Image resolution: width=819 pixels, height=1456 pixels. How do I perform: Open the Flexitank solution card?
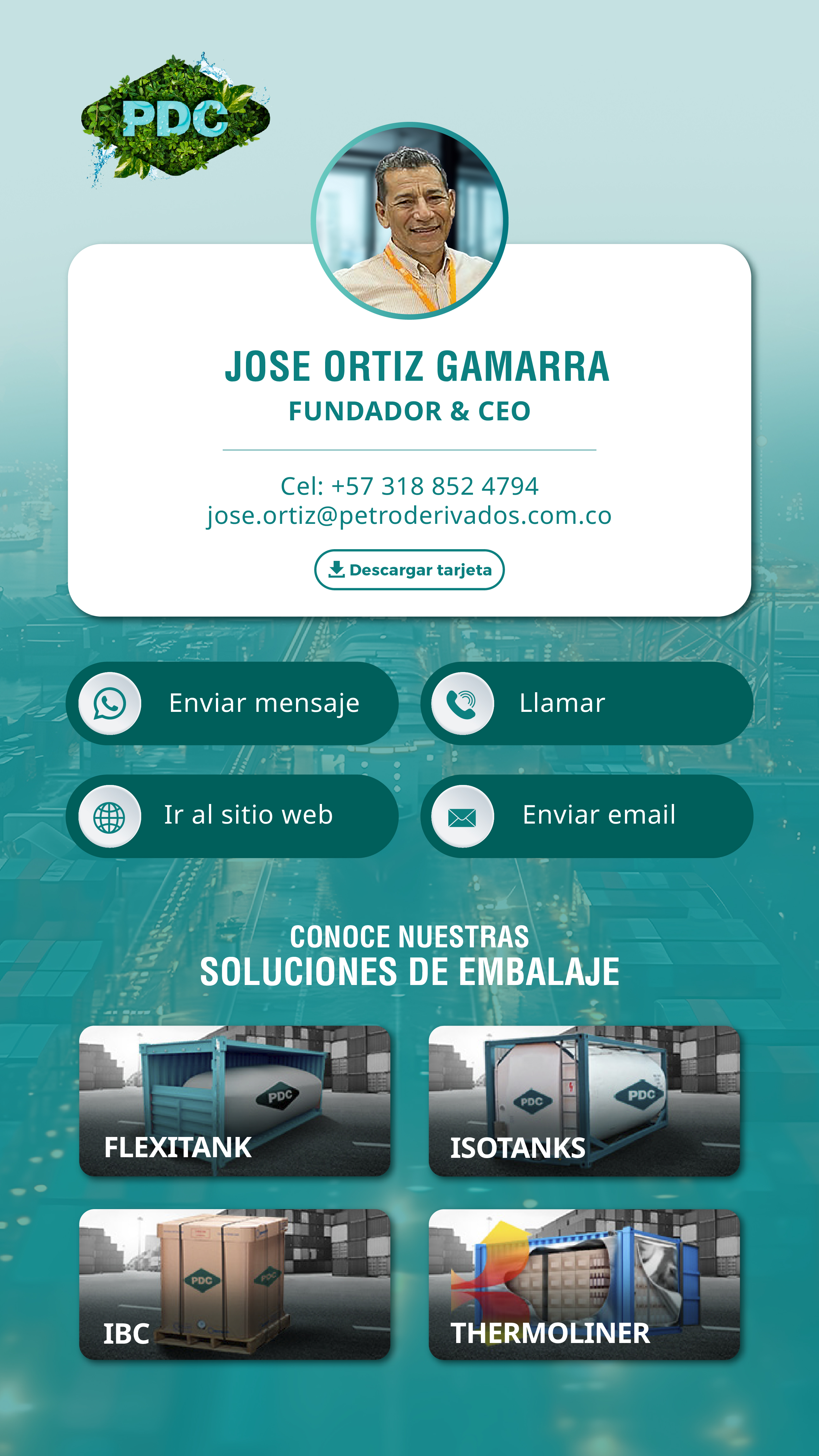click(235, 1101)
